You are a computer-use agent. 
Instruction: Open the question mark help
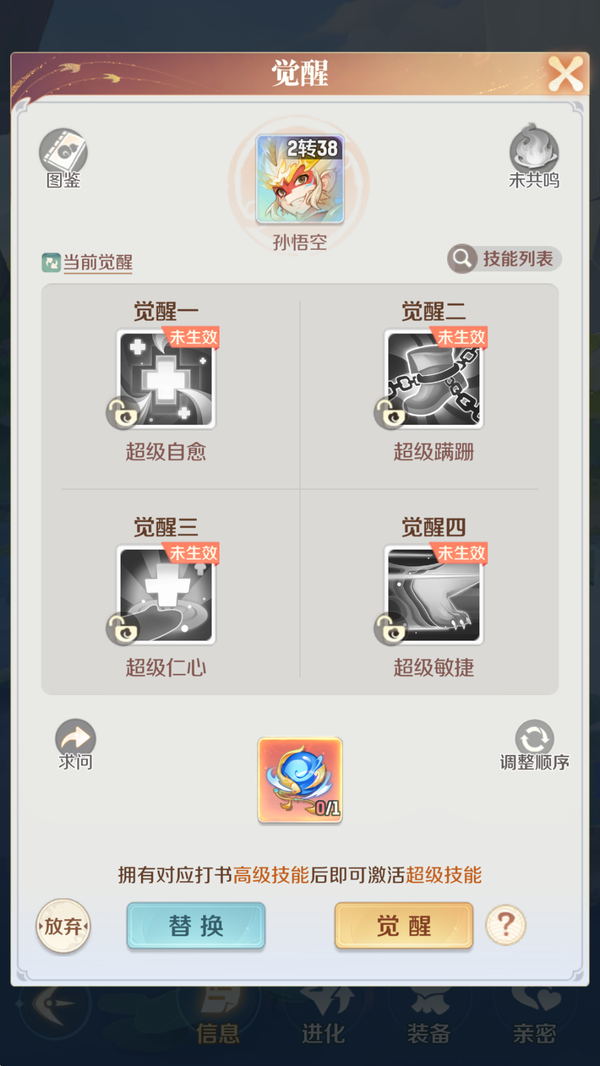[x=505, y=926]
